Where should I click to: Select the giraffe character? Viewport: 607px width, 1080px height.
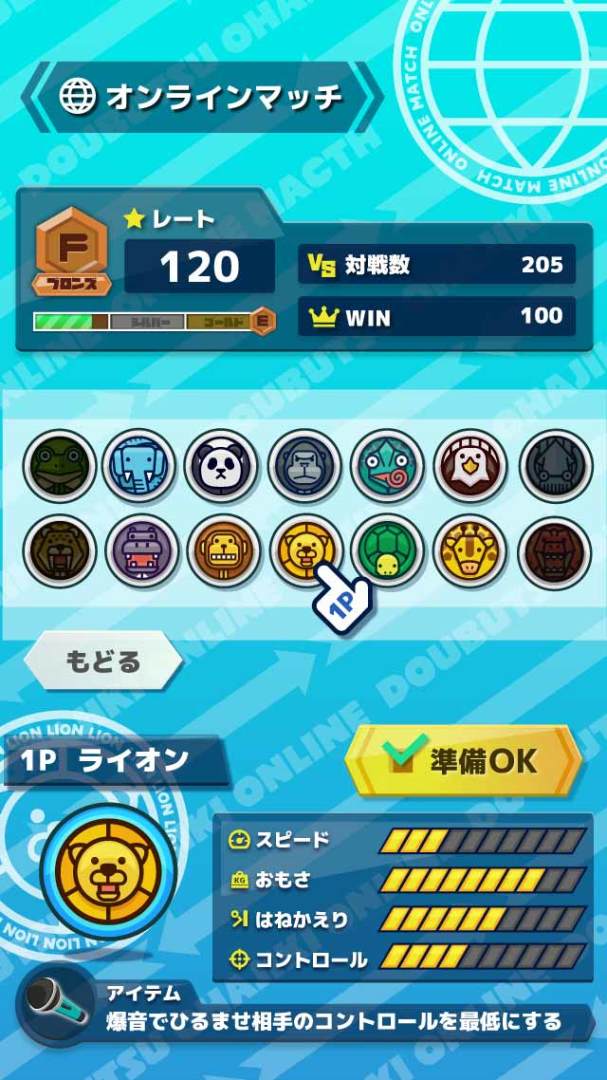coord(471,551)
